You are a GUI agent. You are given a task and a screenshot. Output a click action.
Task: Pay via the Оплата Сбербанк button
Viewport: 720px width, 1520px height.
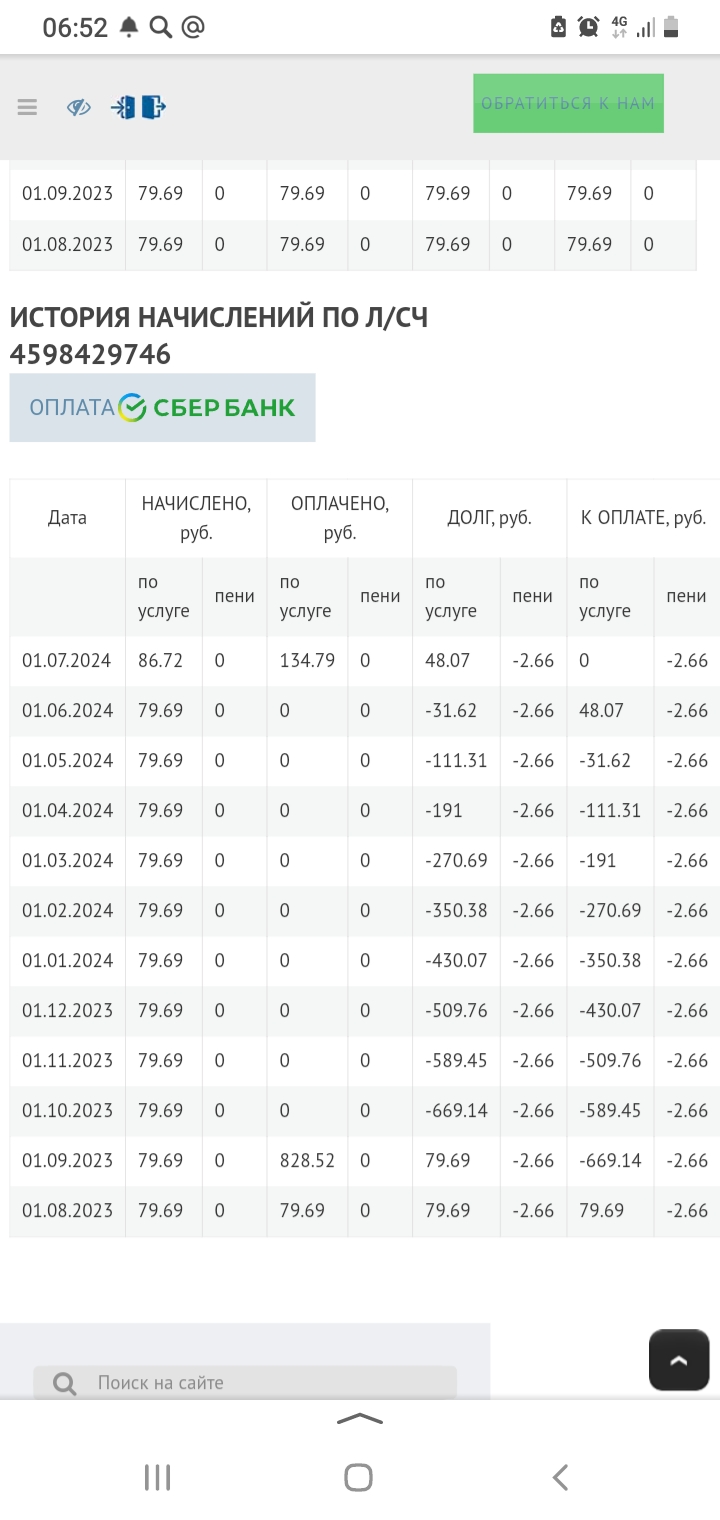point(162,408)
